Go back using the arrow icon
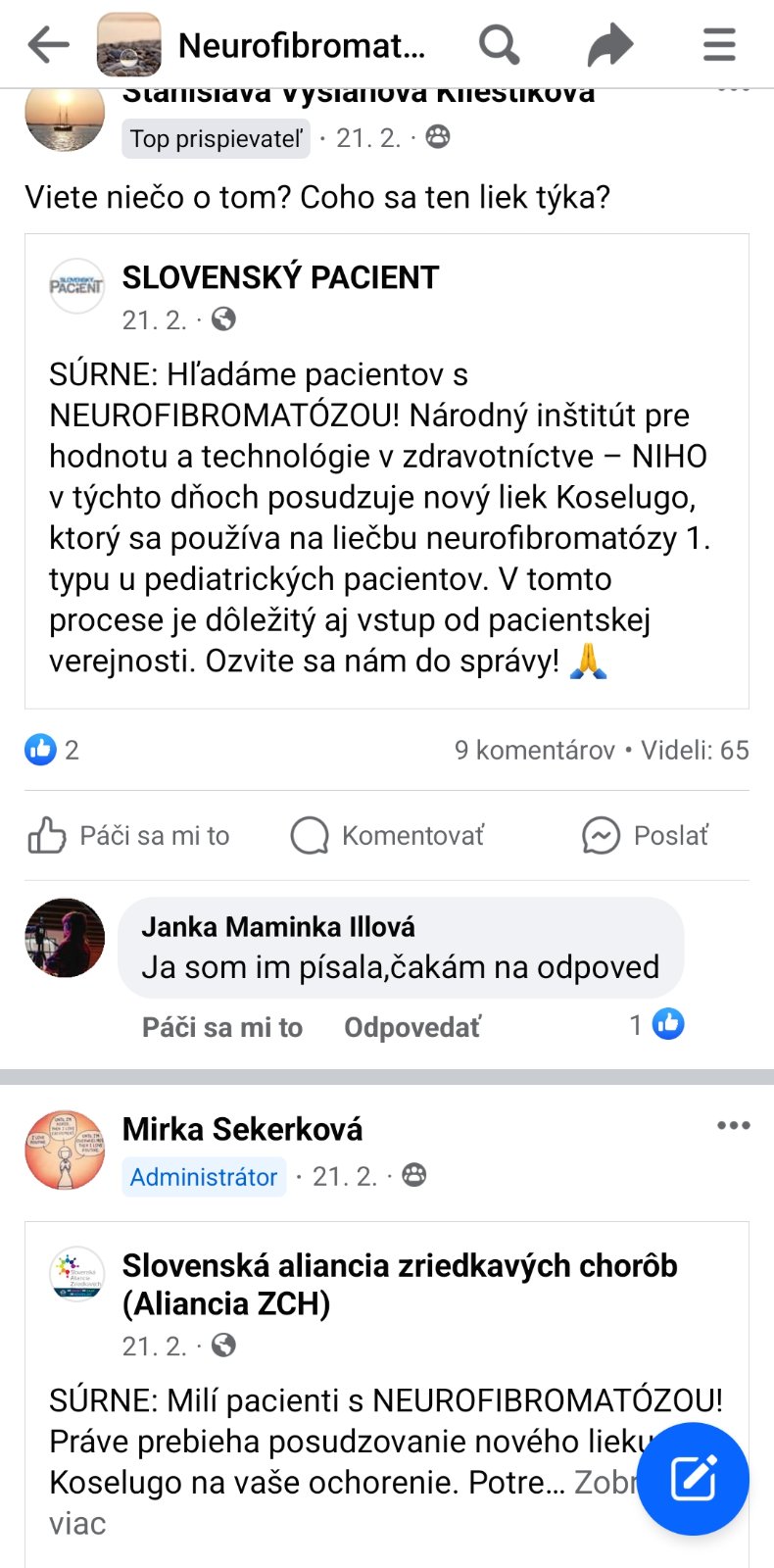The image size is (774, 1568). 48,45
